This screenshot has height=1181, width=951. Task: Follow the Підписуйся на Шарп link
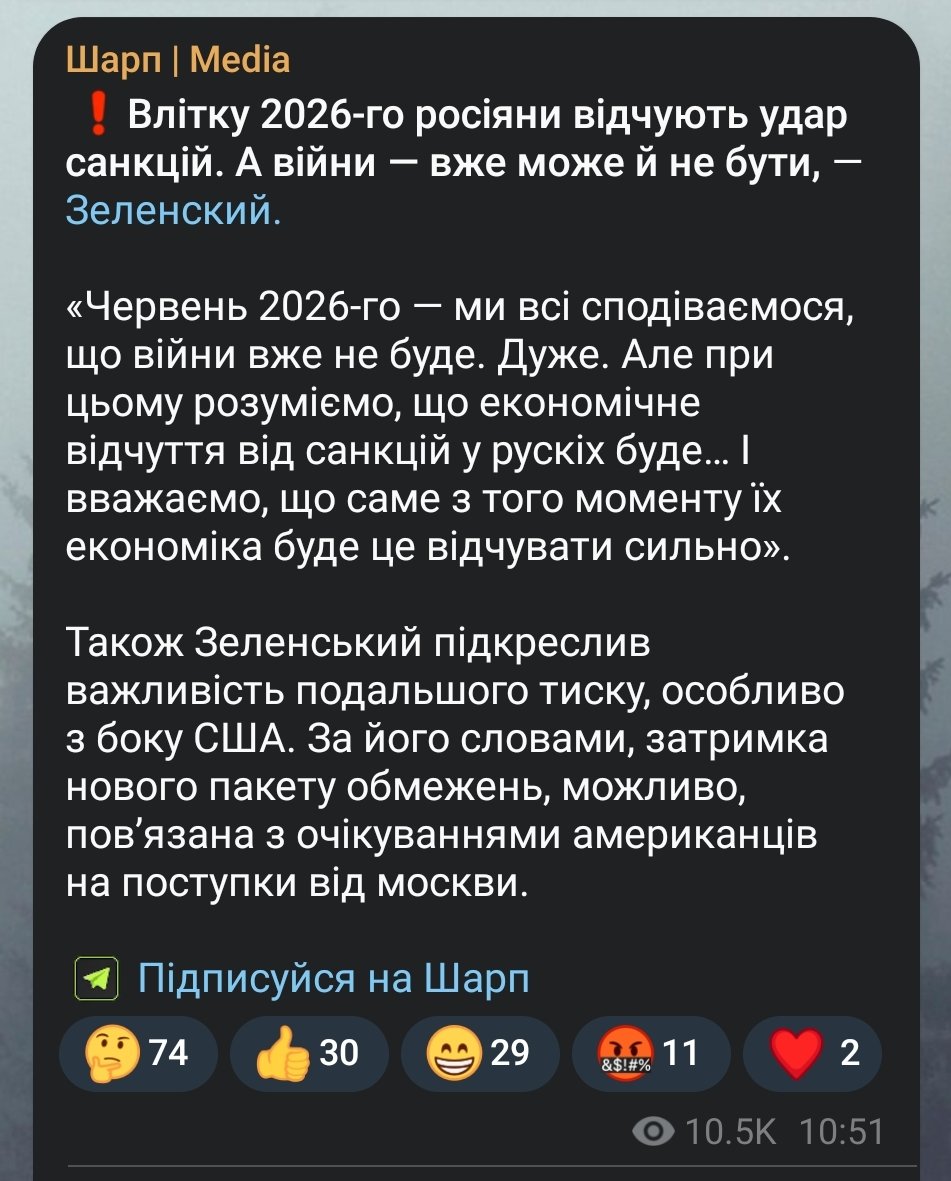pyautogui.click(x=332, y=977)
